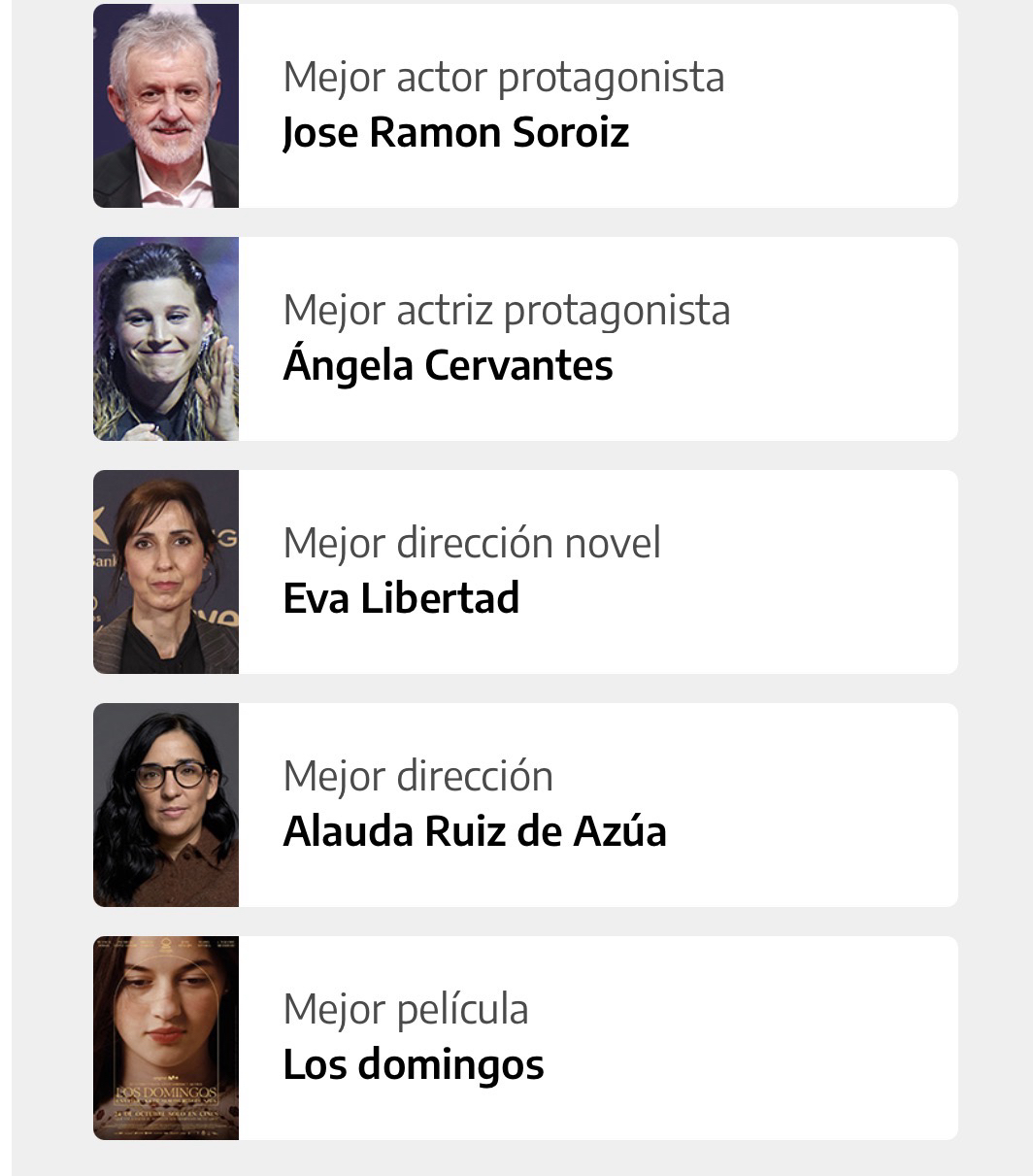
Task: View Eva Libertad's Mejor dirección novel card
Action: click(524, 572)
